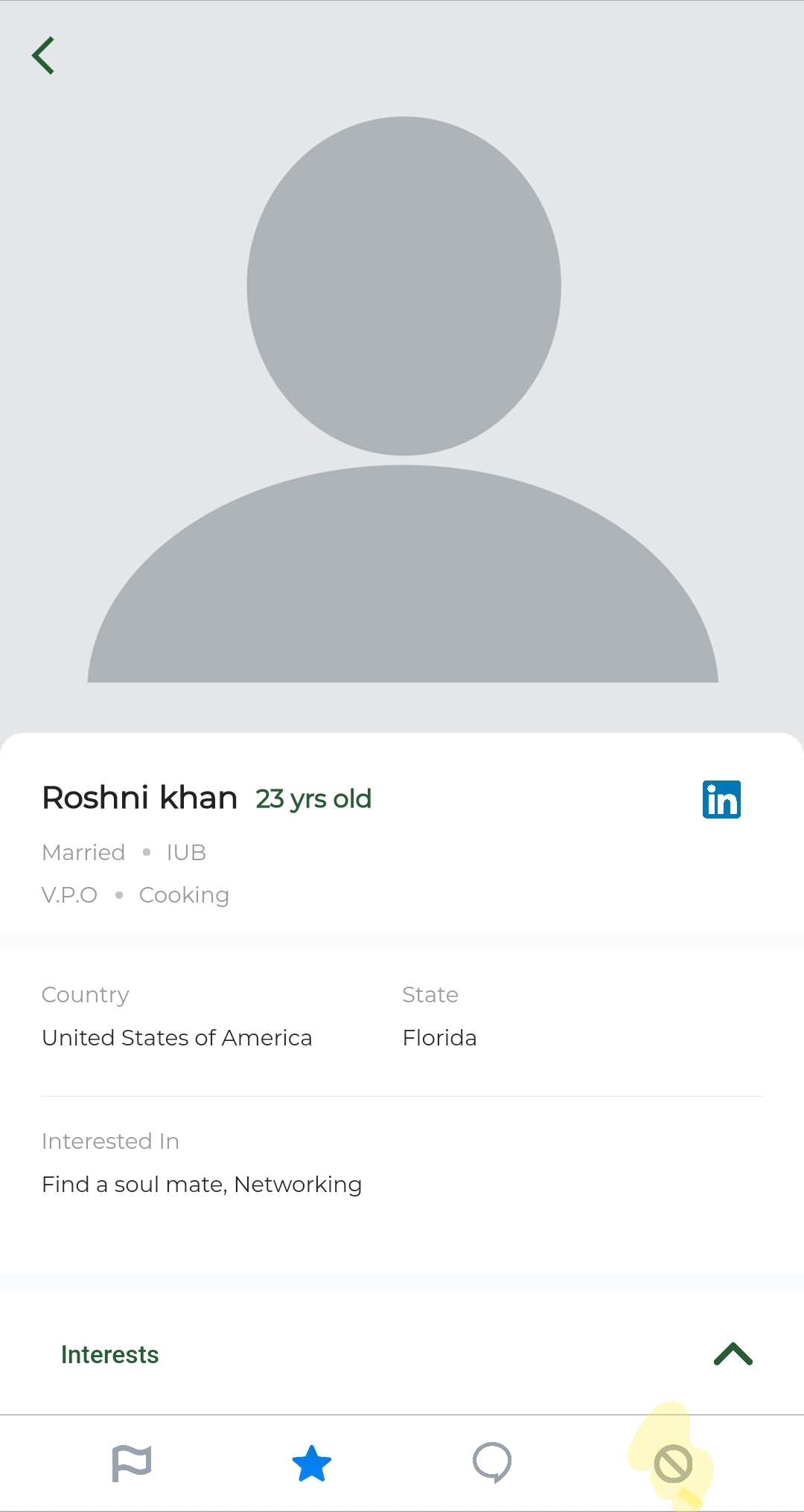Collapse the Interests section

click(x=733, y=1354)
